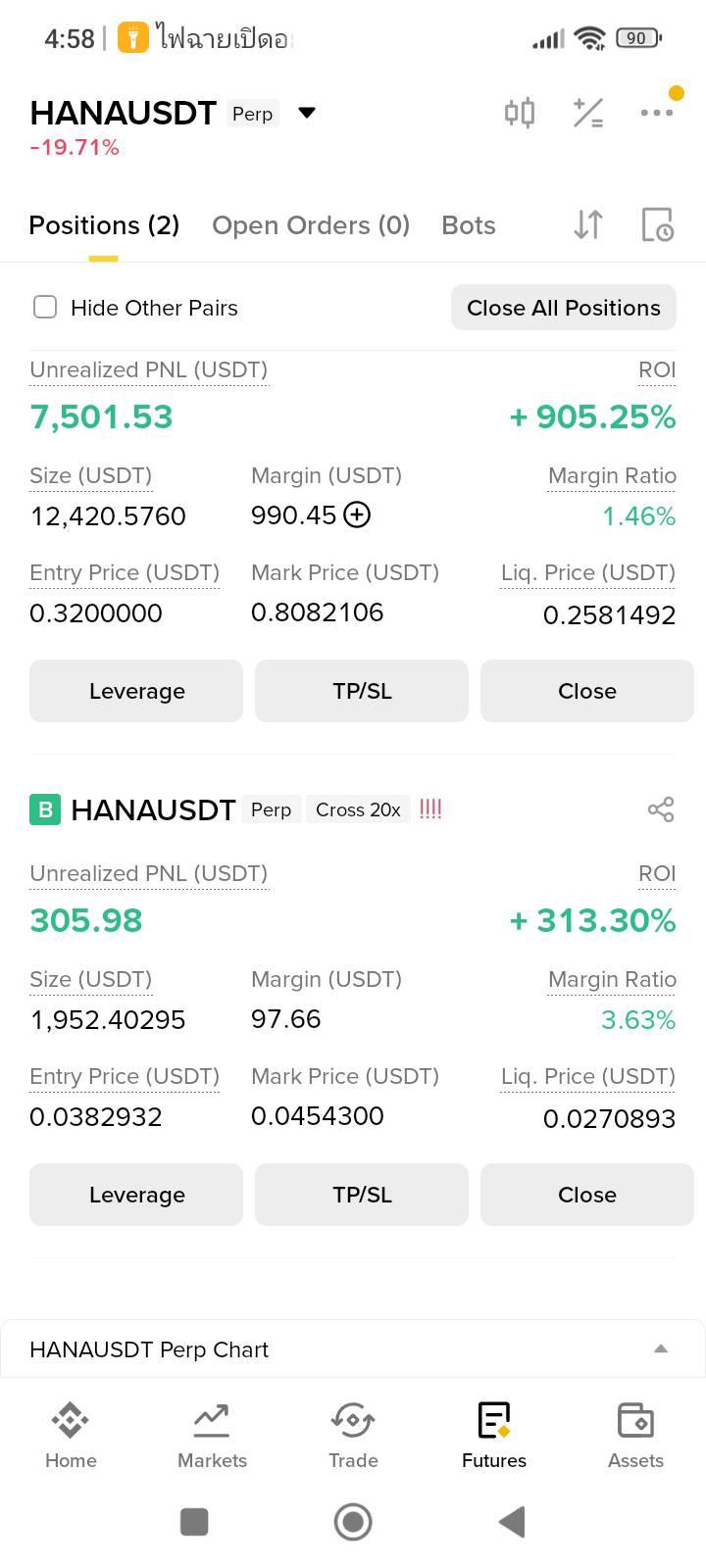The height and width of the screenshot is (1568, 706).
Task: Go back with the system back button
Action: pyautogui.click(x=512, y=1522)
